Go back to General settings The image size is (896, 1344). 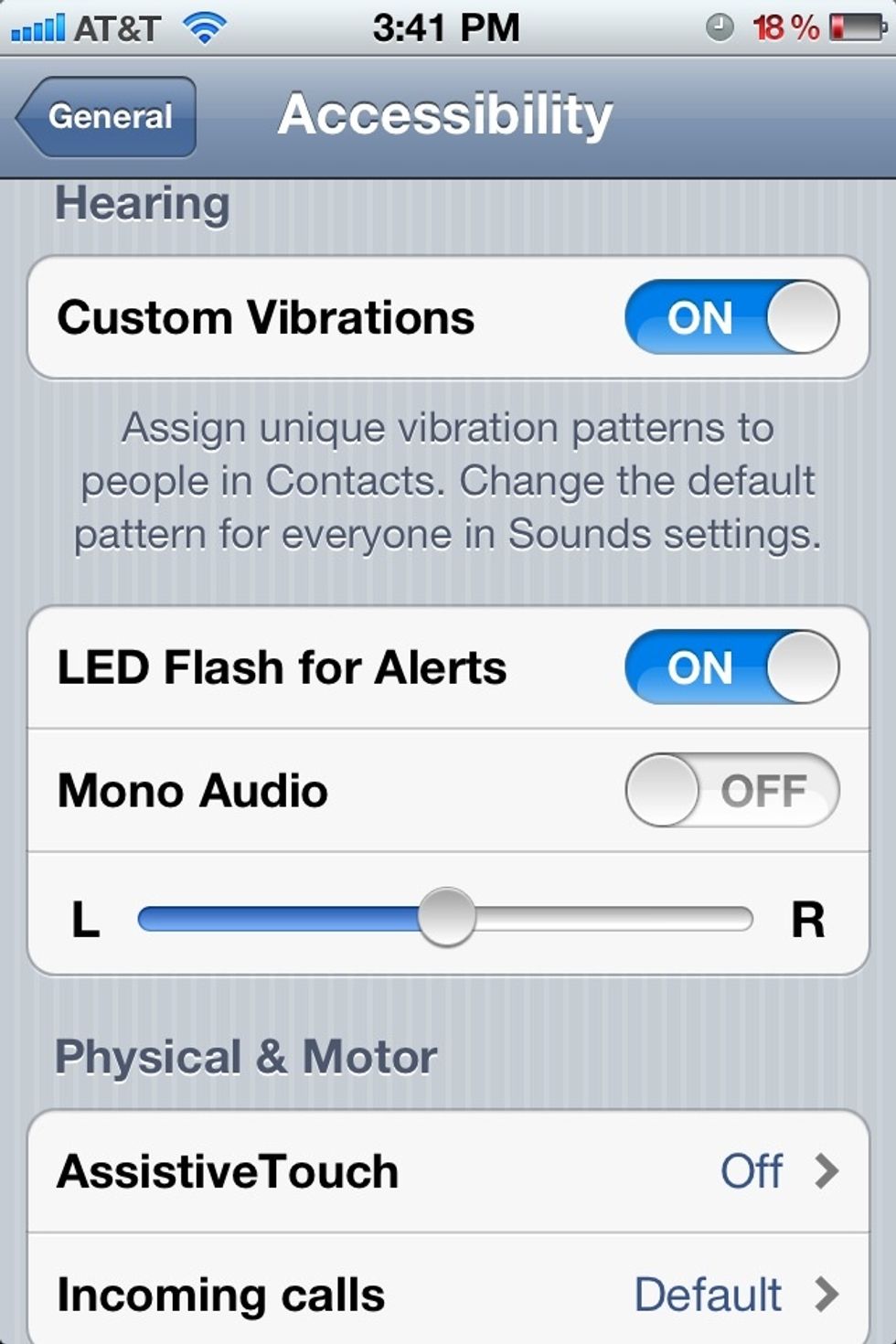tap(108, 117)
